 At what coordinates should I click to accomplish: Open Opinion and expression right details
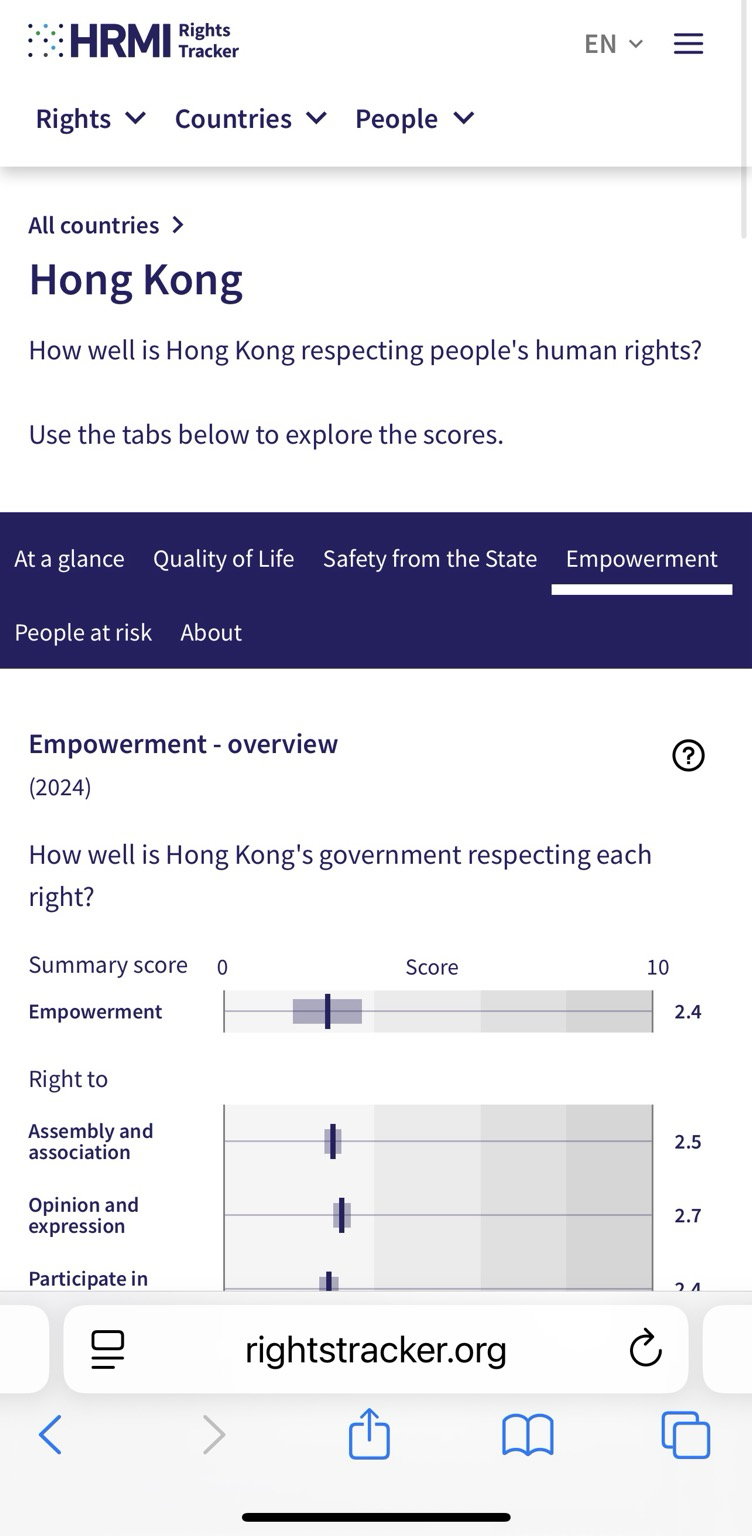pyautogui.click(x=84, y=1215)
